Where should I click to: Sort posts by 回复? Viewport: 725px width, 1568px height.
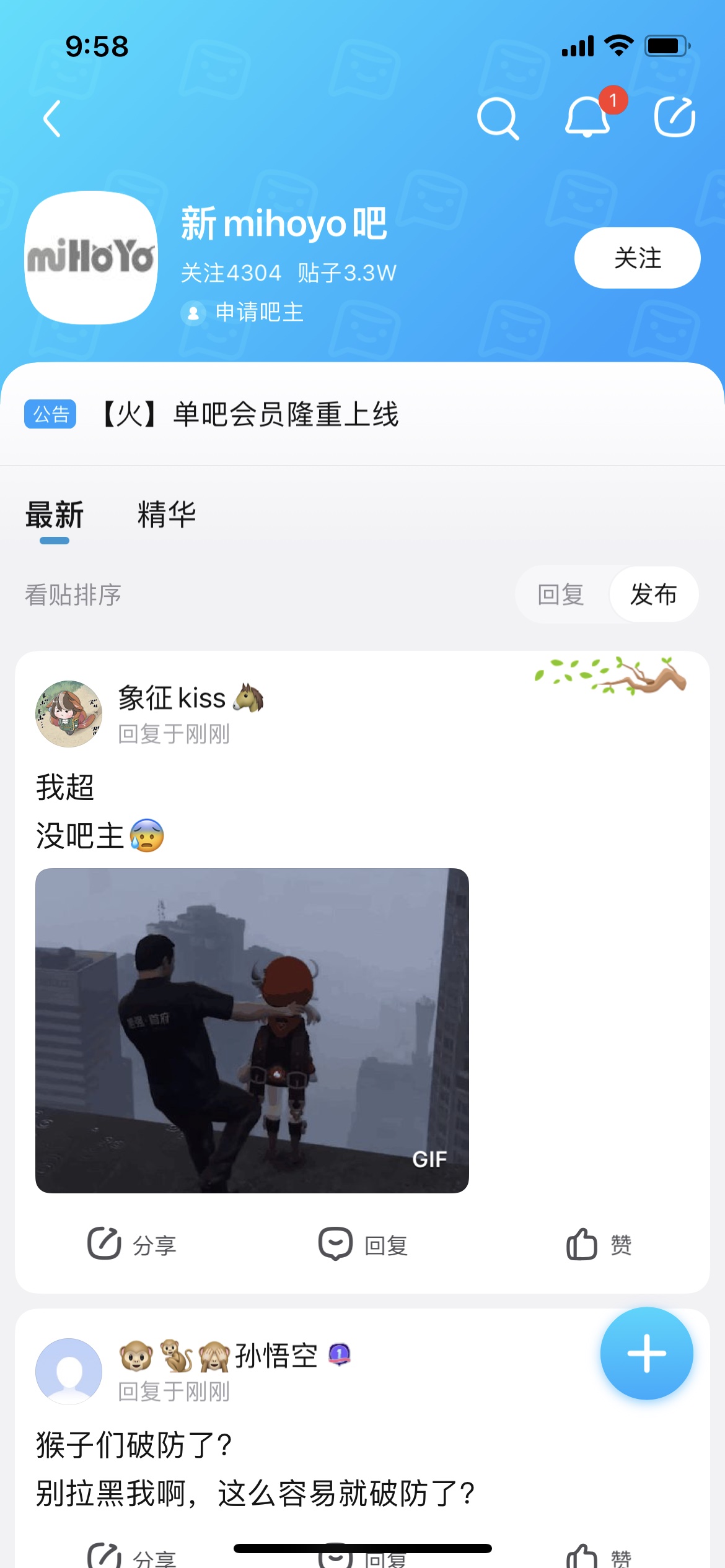tap(561, 595)
